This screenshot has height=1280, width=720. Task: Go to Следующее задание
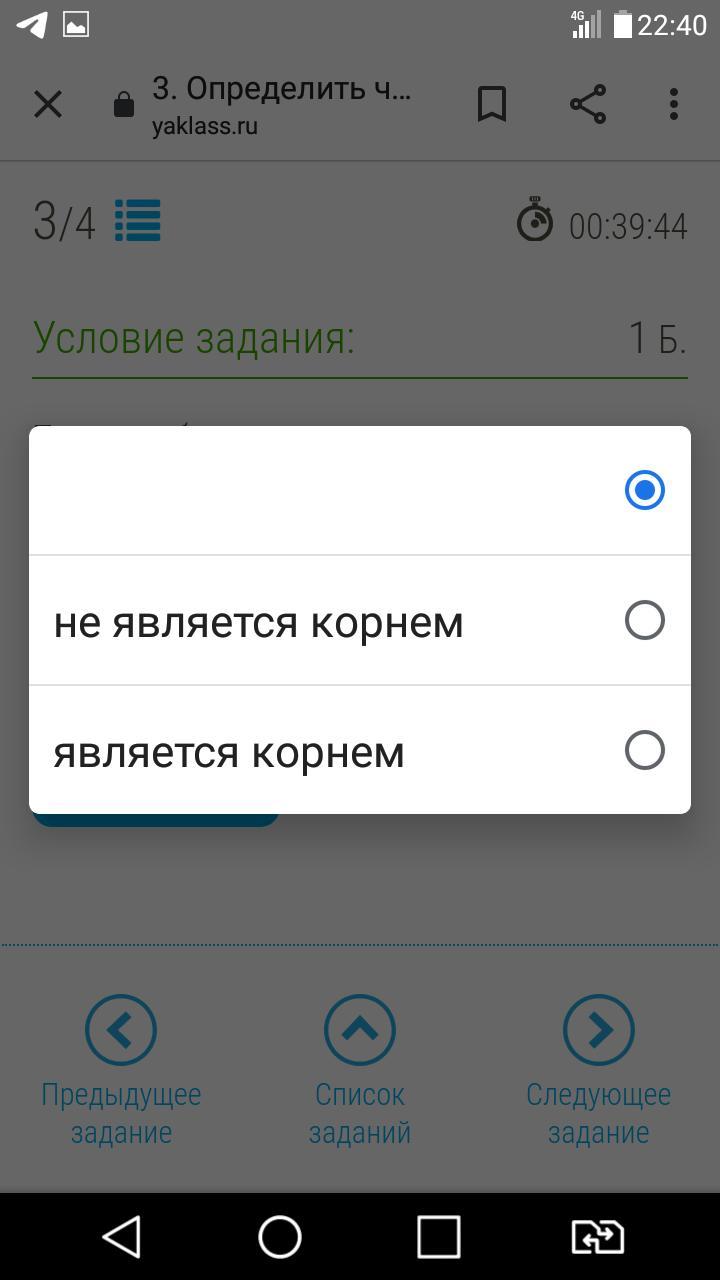point(599,1071)
